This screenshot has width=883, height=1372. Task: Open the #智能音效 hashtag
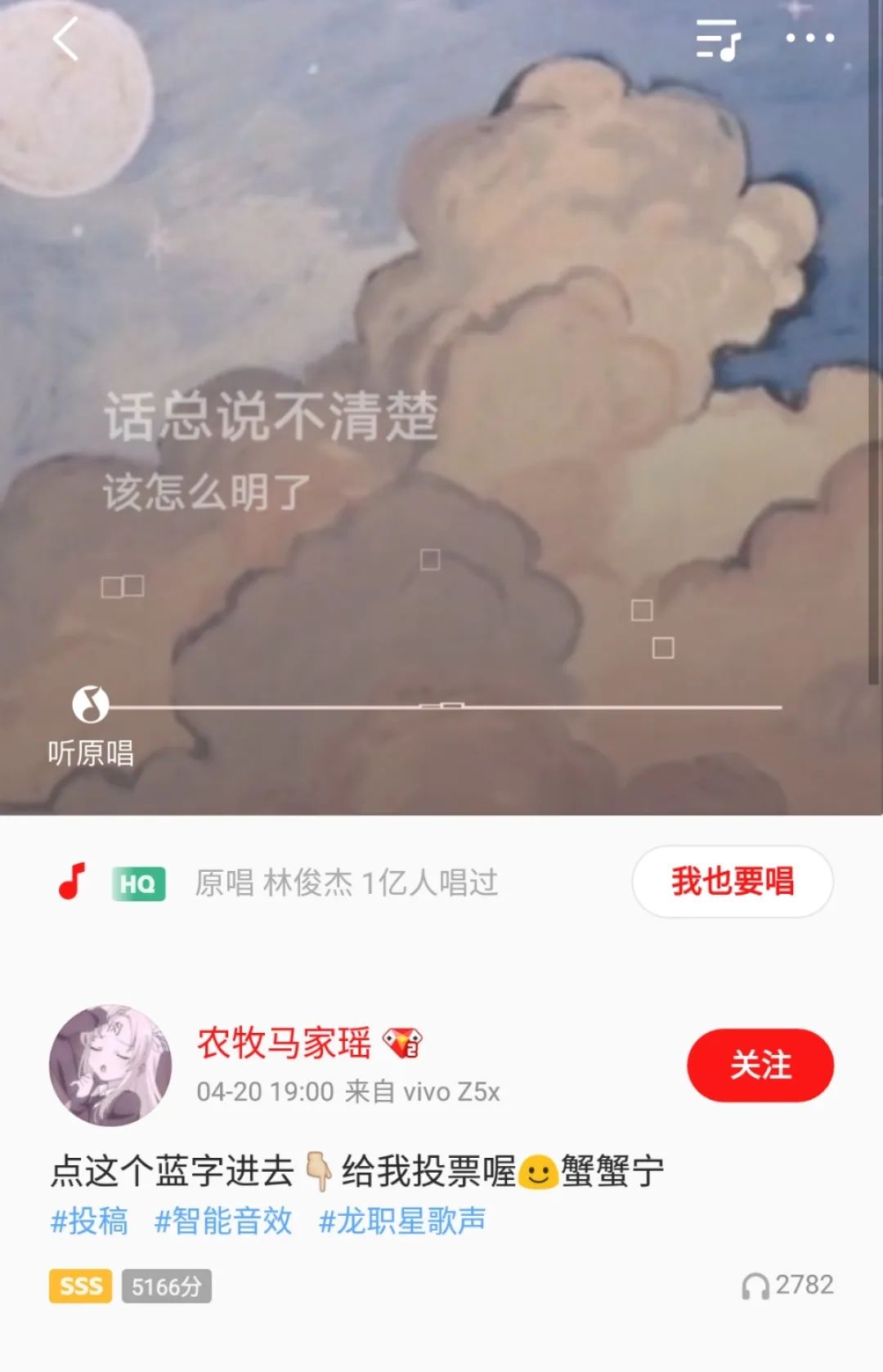click(223, 1221)
